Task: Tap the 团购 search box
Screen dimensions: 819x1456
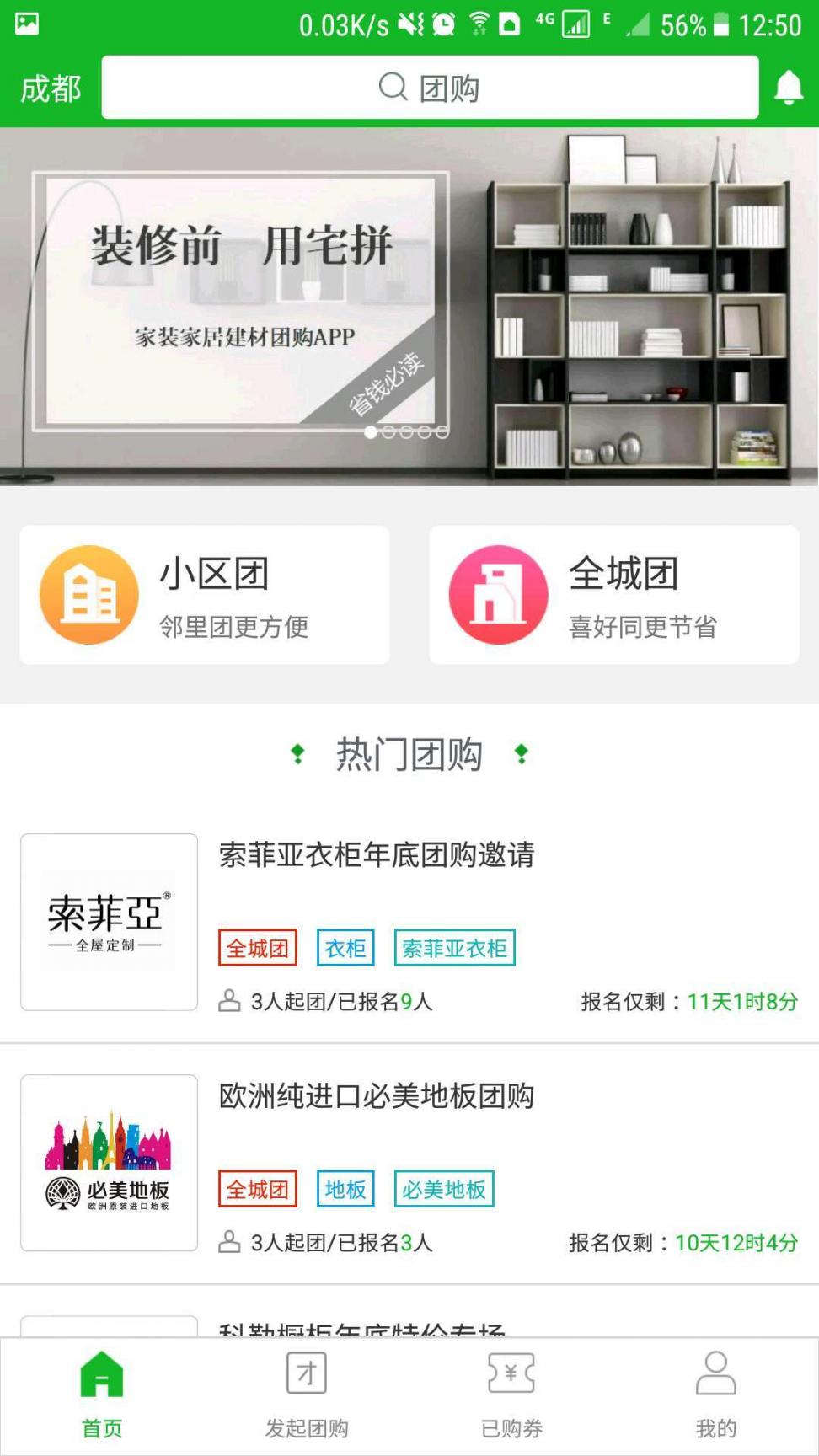Action: [430, 88]
